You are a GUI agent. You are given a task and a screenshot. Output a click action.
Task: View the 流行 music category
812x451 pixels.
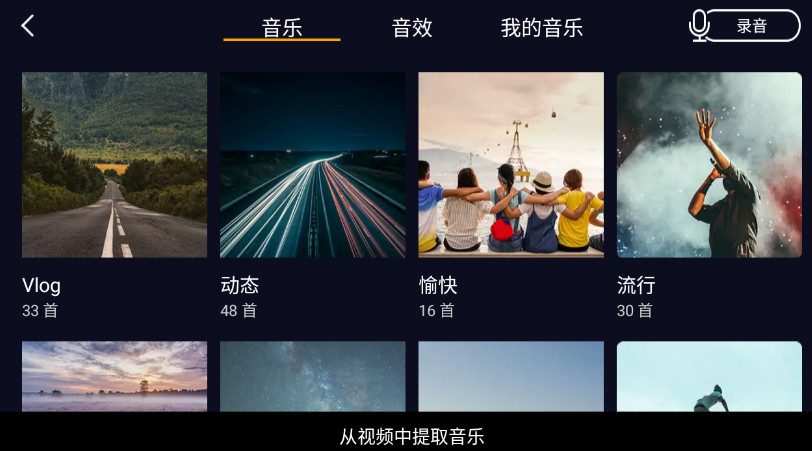point(709,165)
